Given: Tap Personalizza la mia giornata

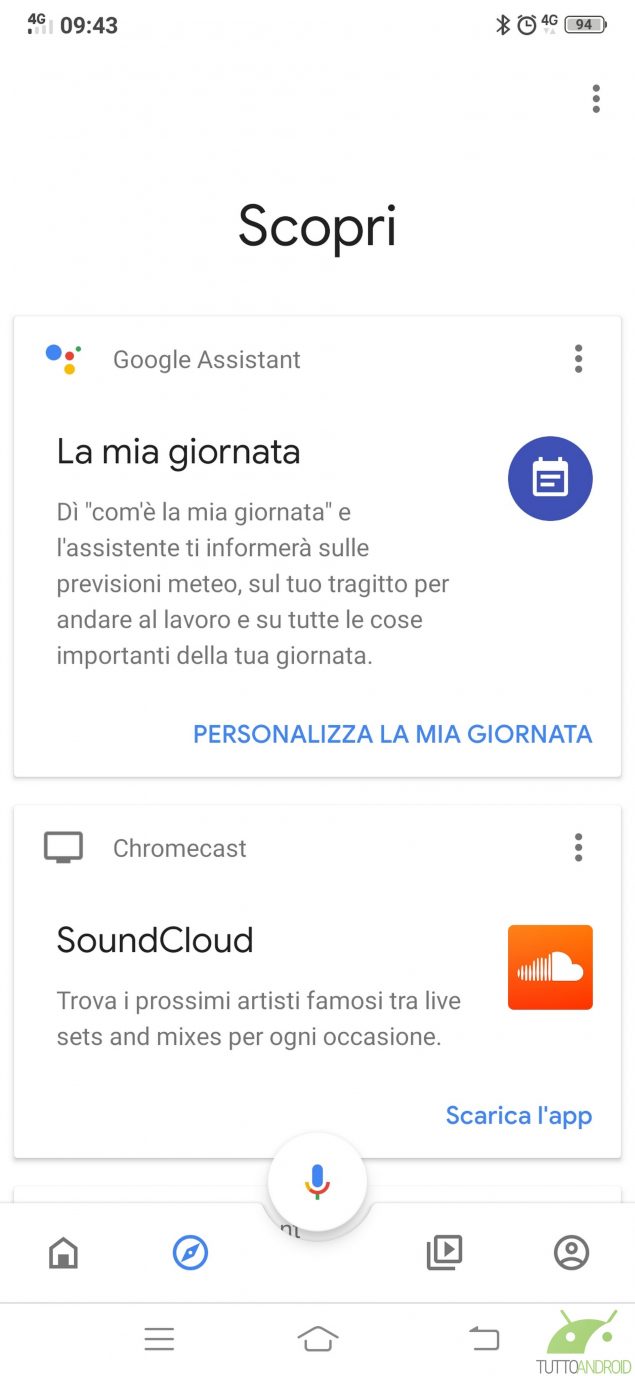Looking at the screenshot, I should point(392,734).
